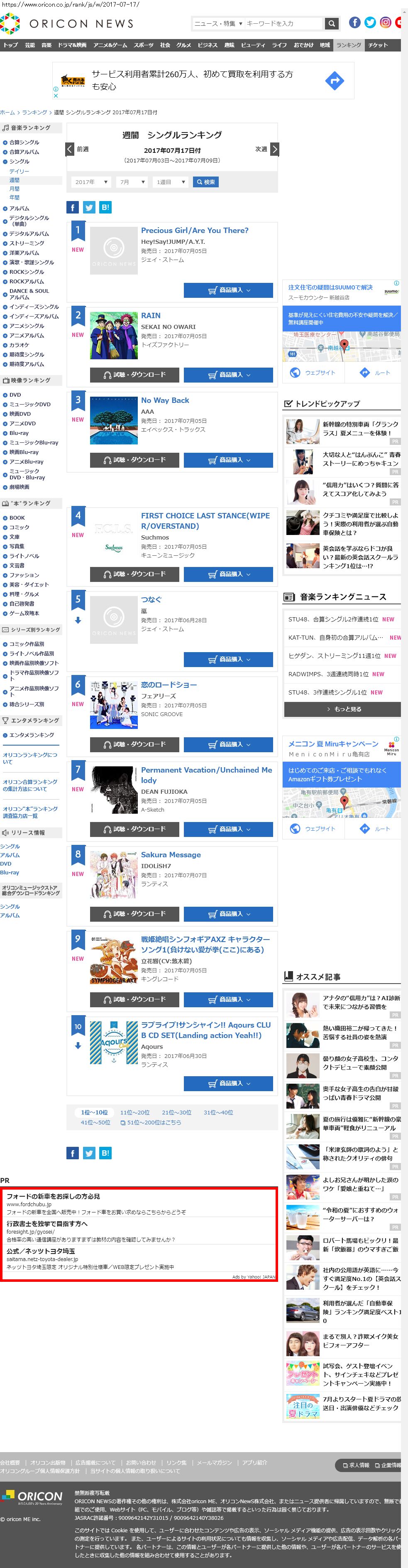The image size is (408, 1568).
Task: Open Sakura Message single link
Action: (x=171, y=854)
